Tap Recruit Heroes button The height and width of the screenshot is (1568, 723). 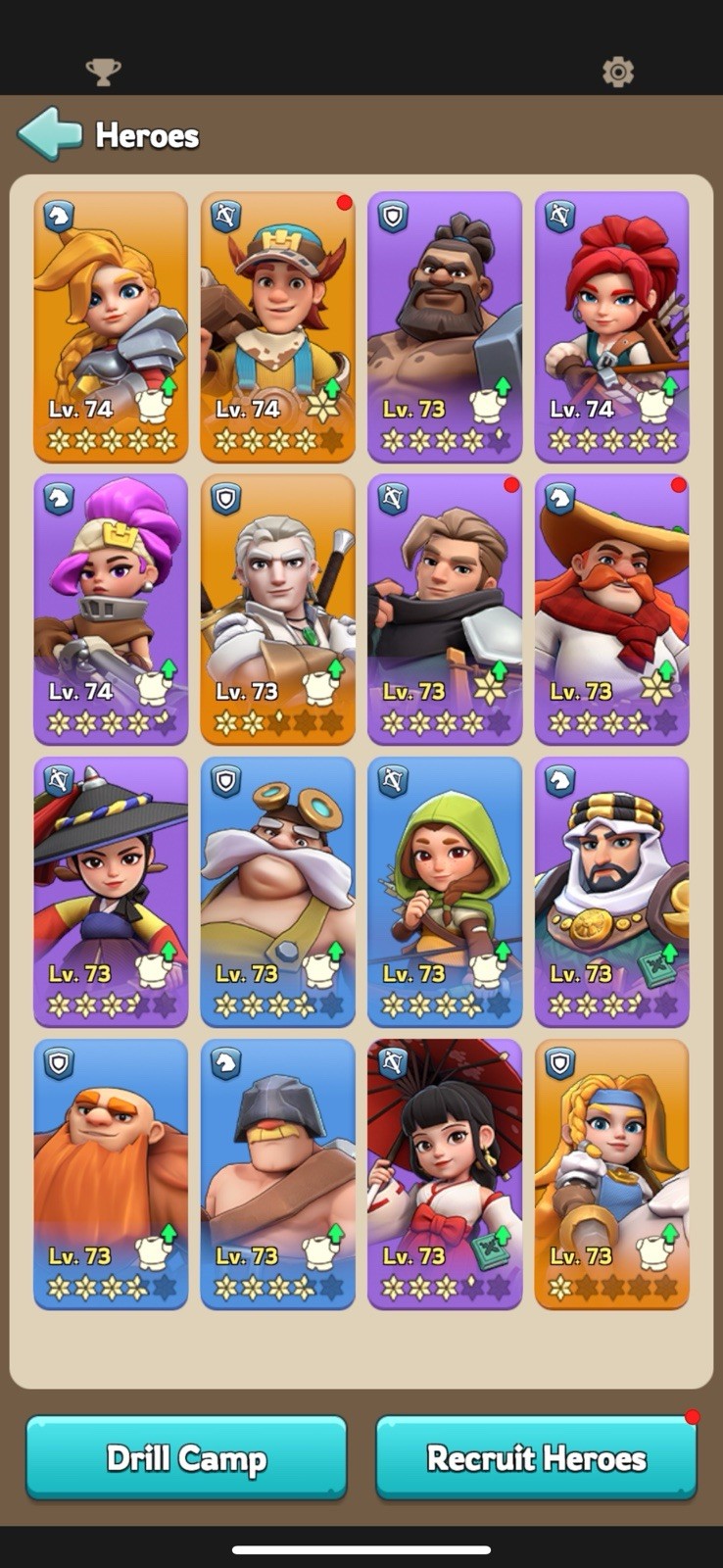537,1458
